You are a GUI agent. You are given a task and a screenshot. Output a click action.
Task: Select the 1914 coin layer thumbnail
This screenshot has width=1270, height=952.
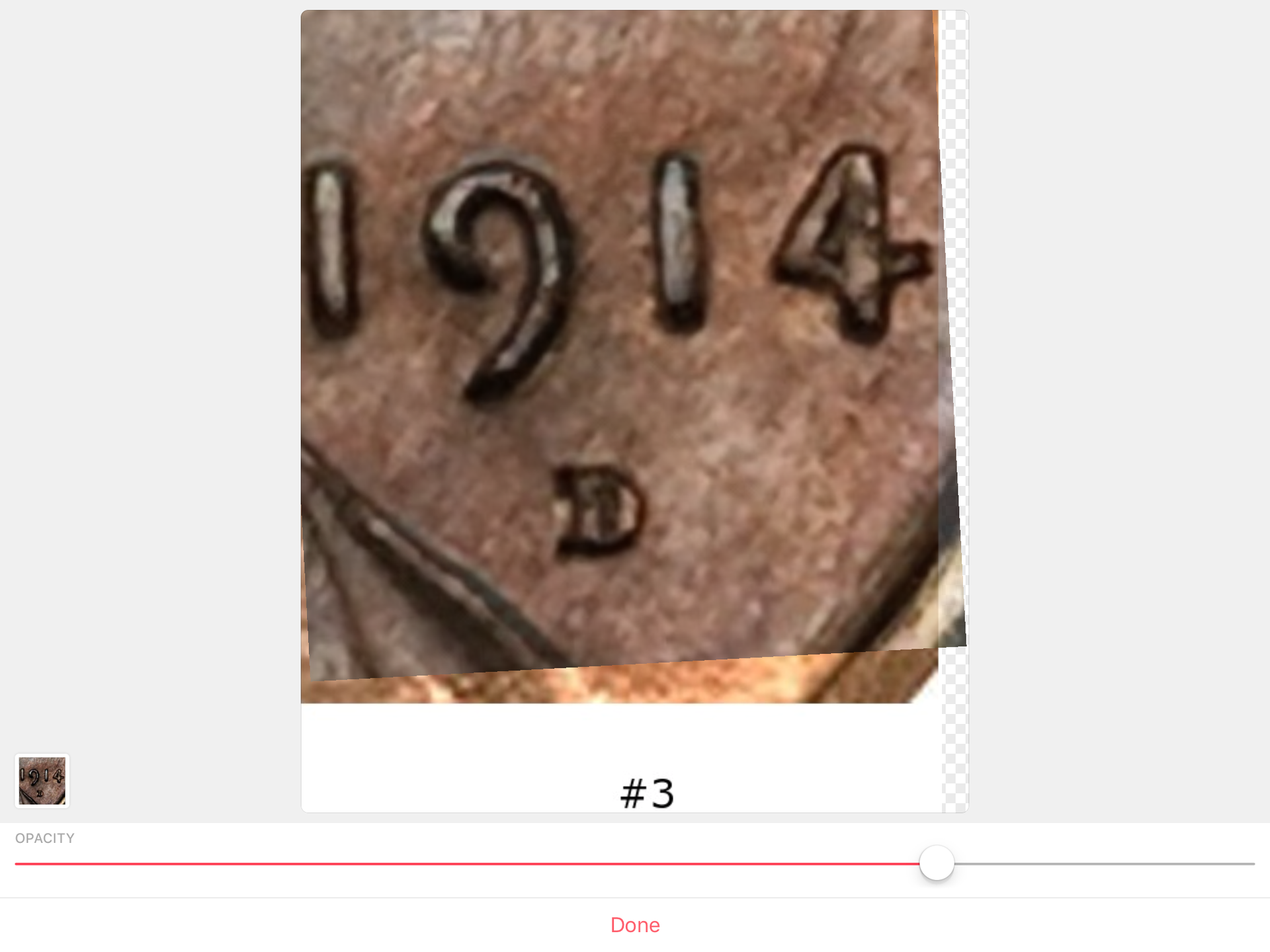point(42,781)
